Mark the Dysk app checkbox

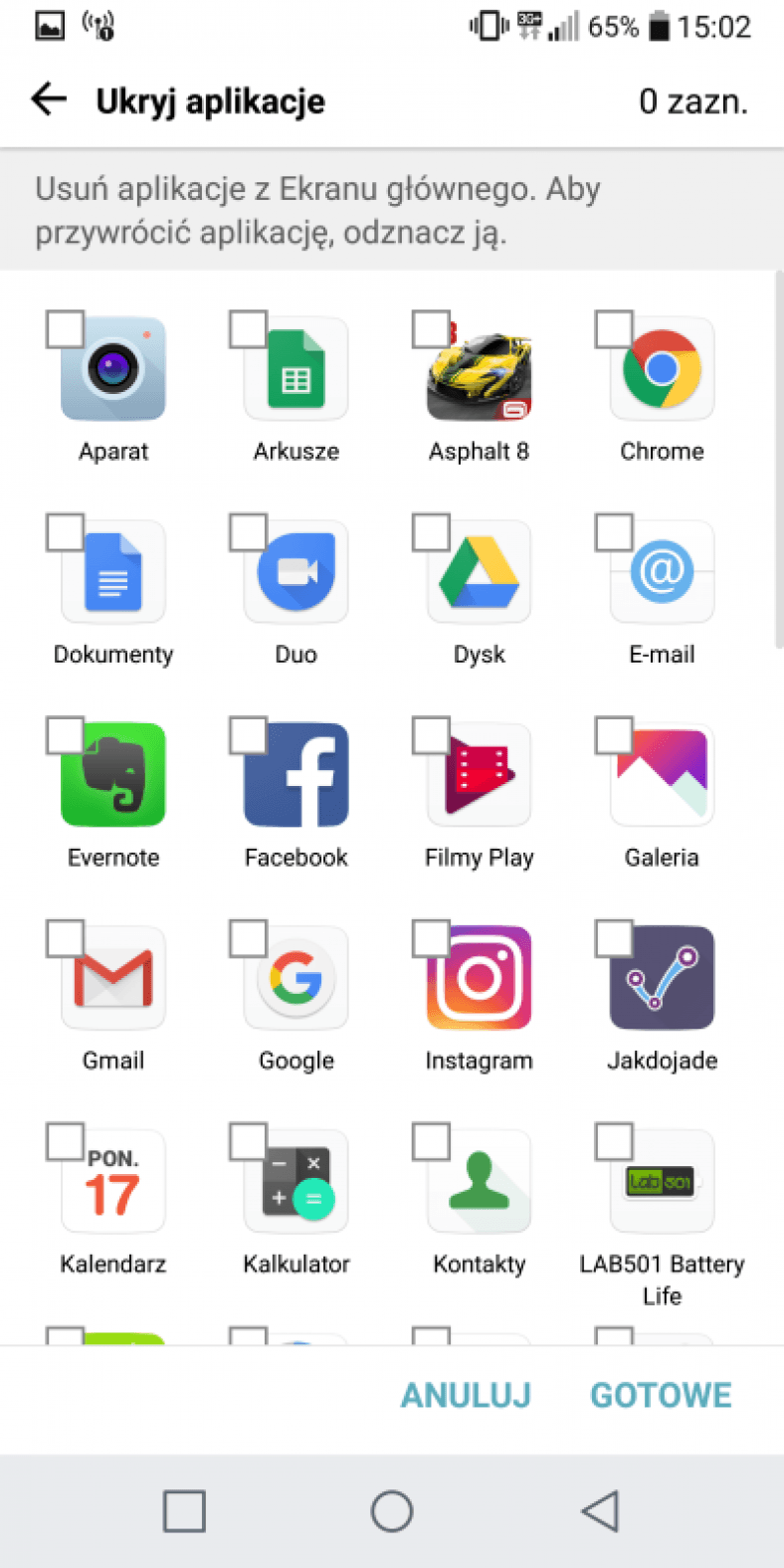point(431,532)
